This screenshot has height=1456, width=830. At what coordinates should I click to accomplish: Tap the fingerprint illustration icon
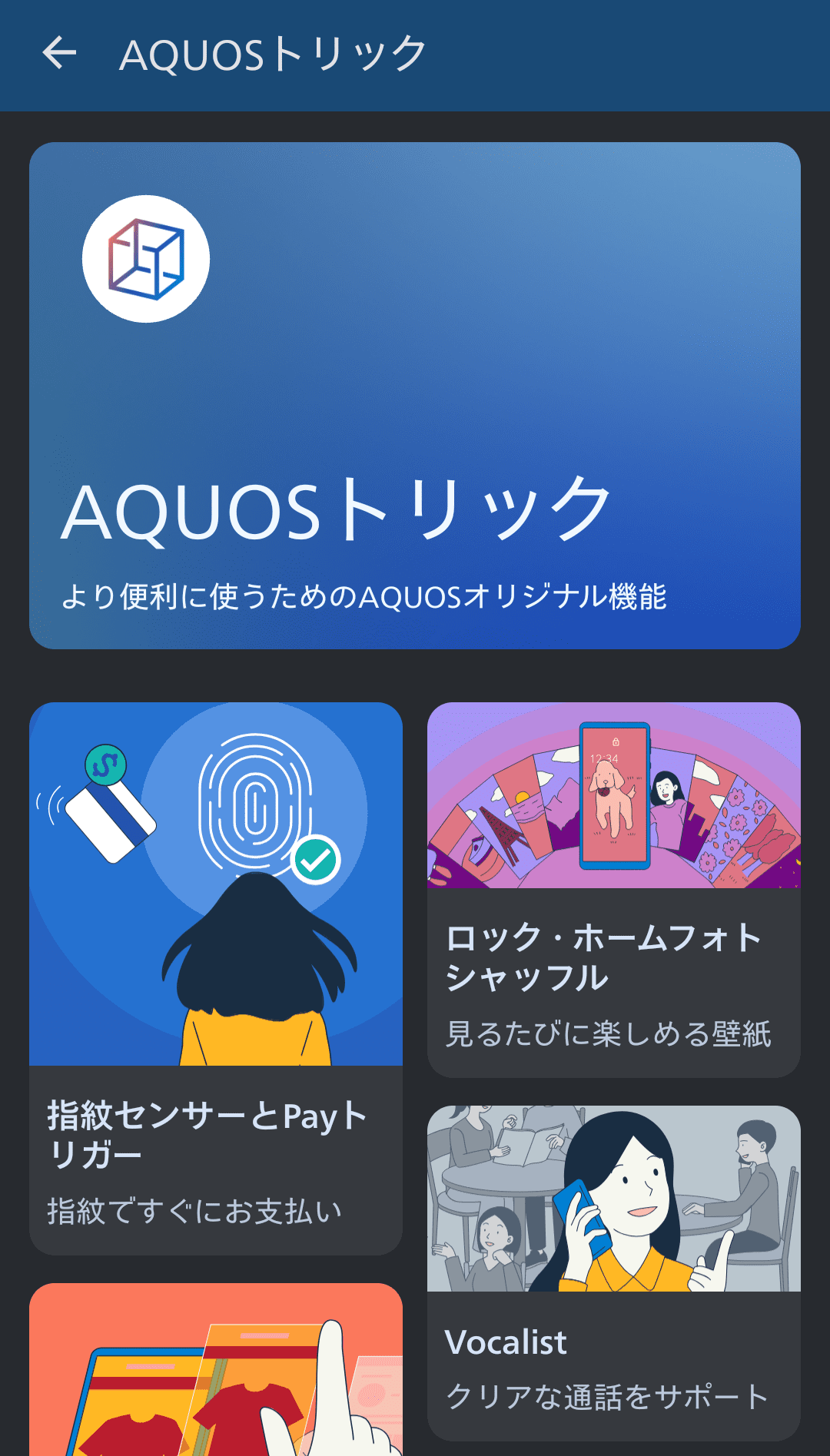click(x=257, y=807)
